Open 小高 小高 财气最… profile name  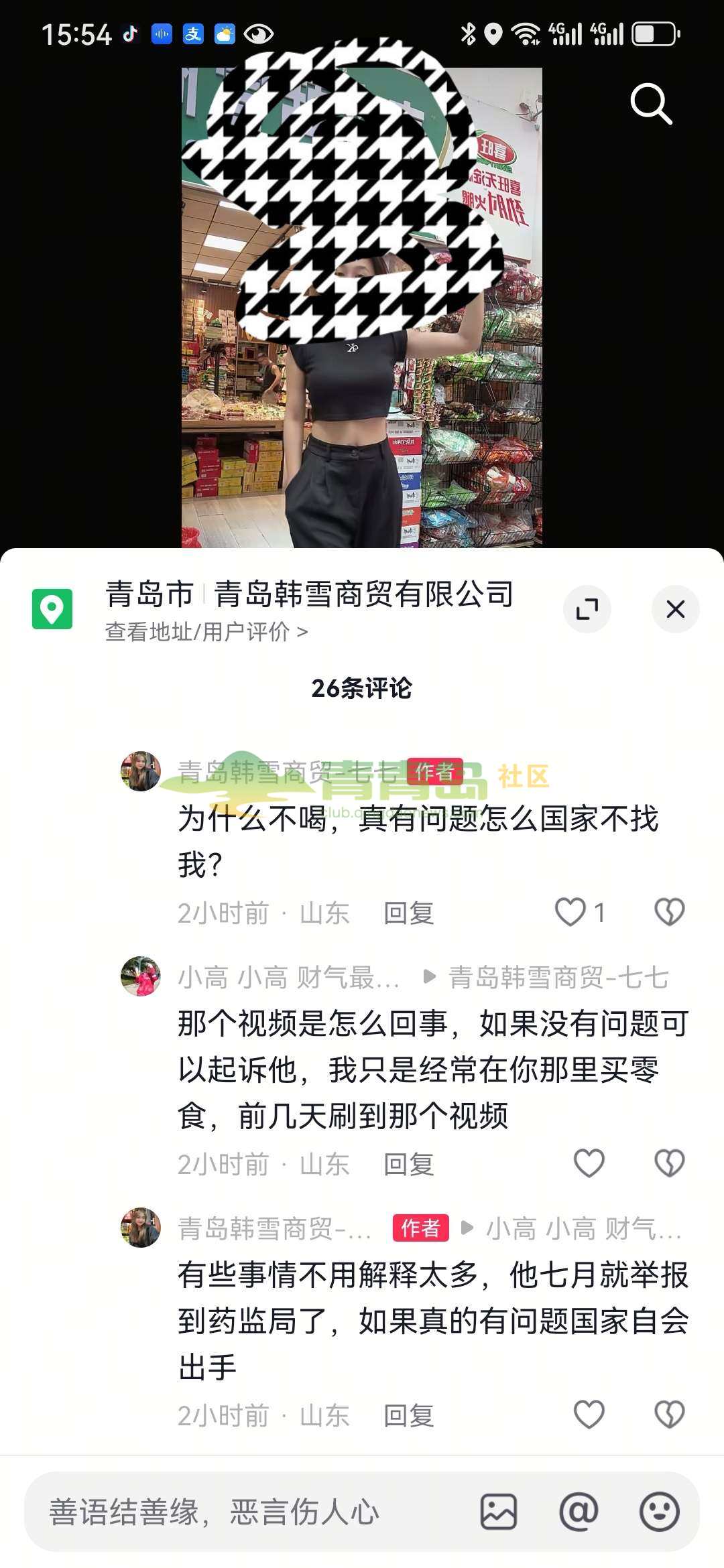(x=288, y=978)
